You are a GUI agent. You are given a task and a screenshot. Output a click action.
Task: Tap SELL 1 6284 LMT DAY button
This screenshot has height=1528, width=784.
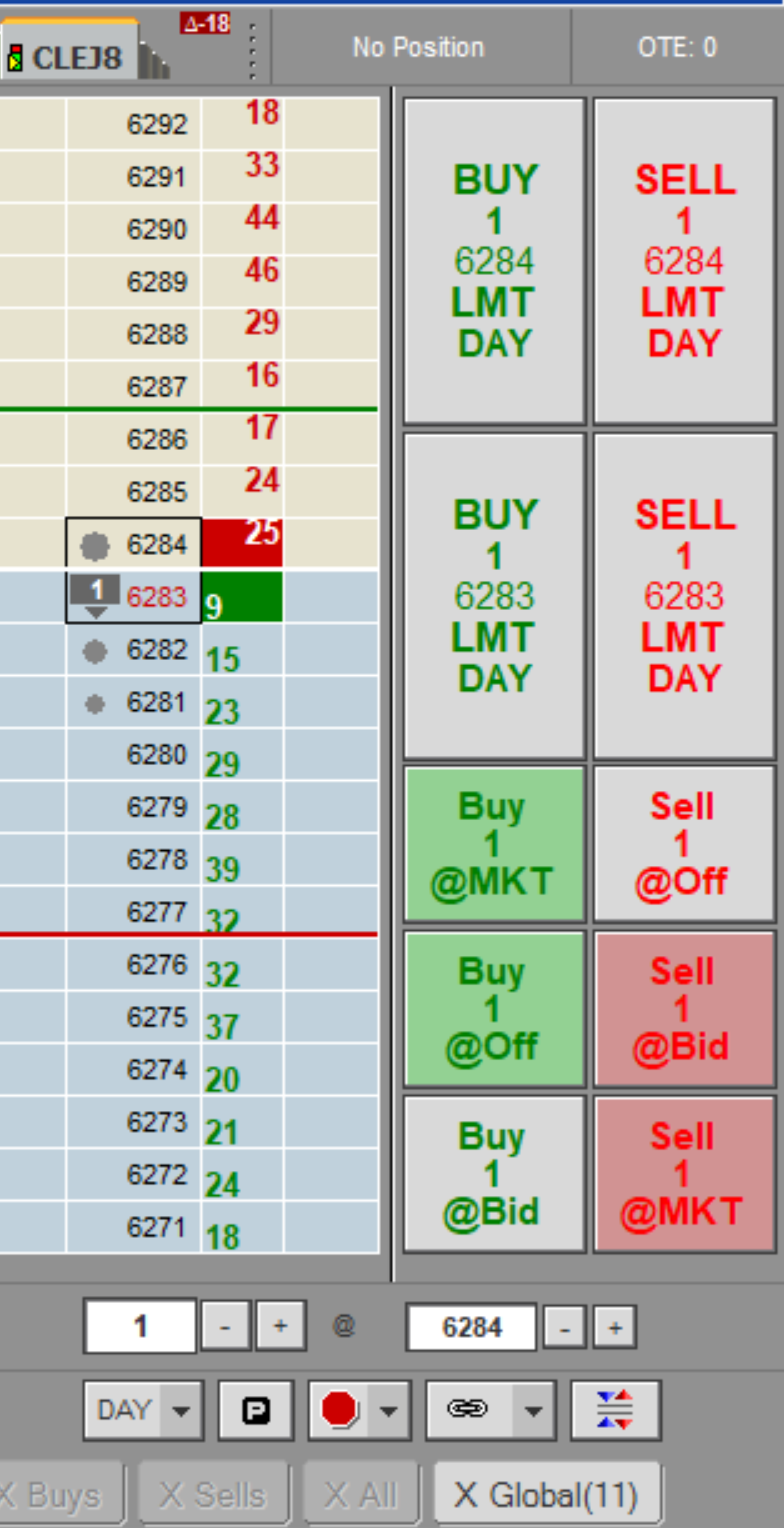coord(685,260)
